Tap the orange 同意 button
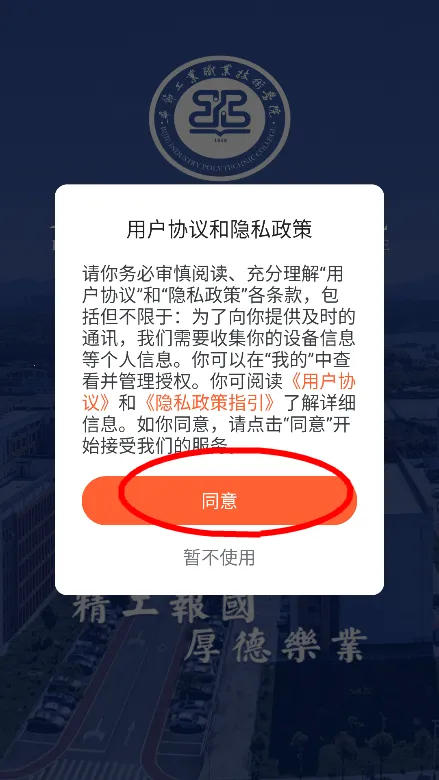 point(219,500)
